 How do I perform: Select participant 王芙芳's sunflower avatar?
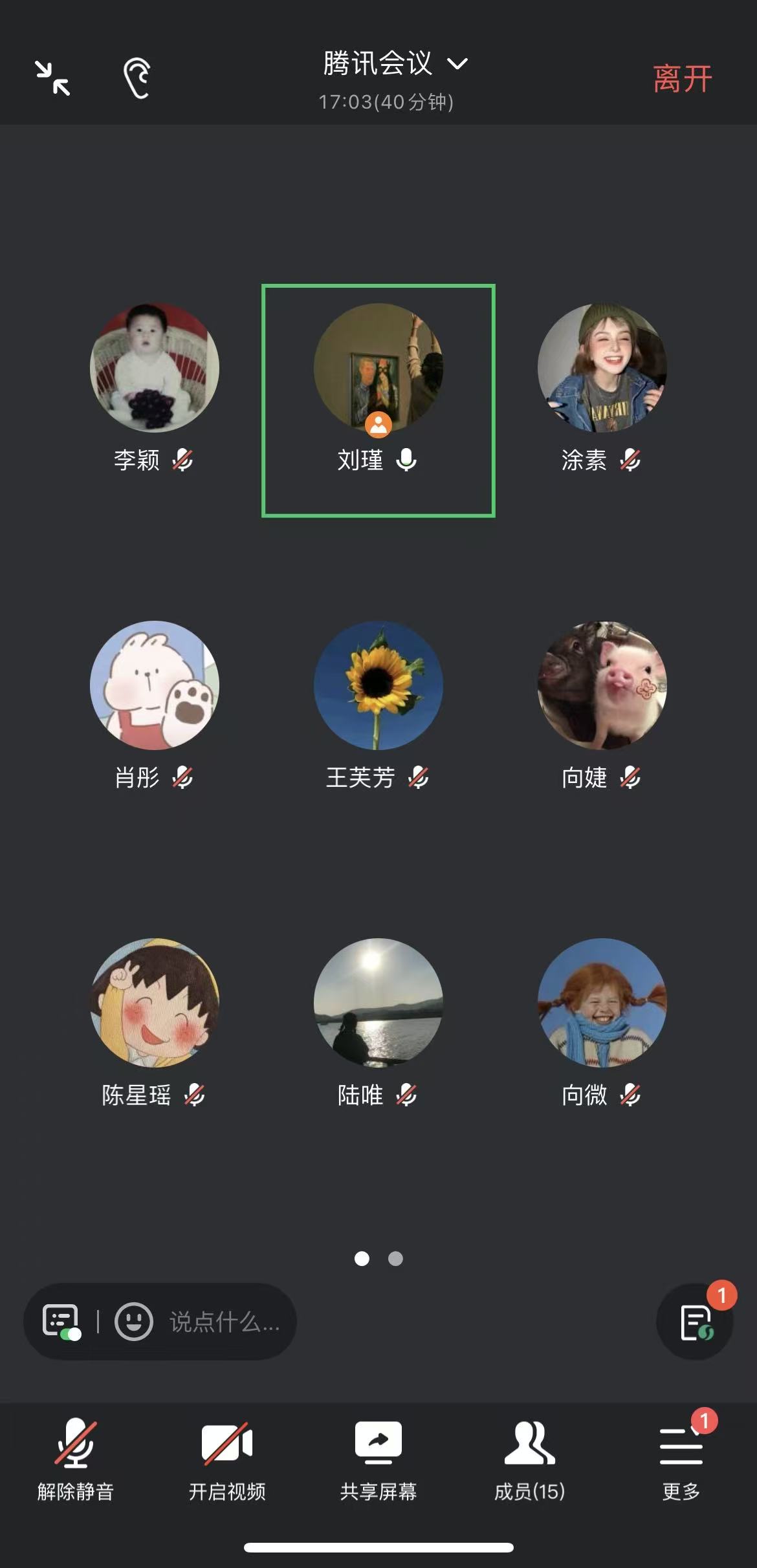(378, 685)
